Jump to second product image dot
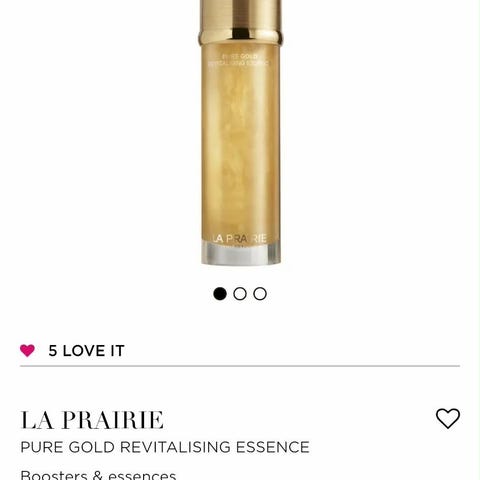Screen dimensions: 480x480 coord(240,294)
